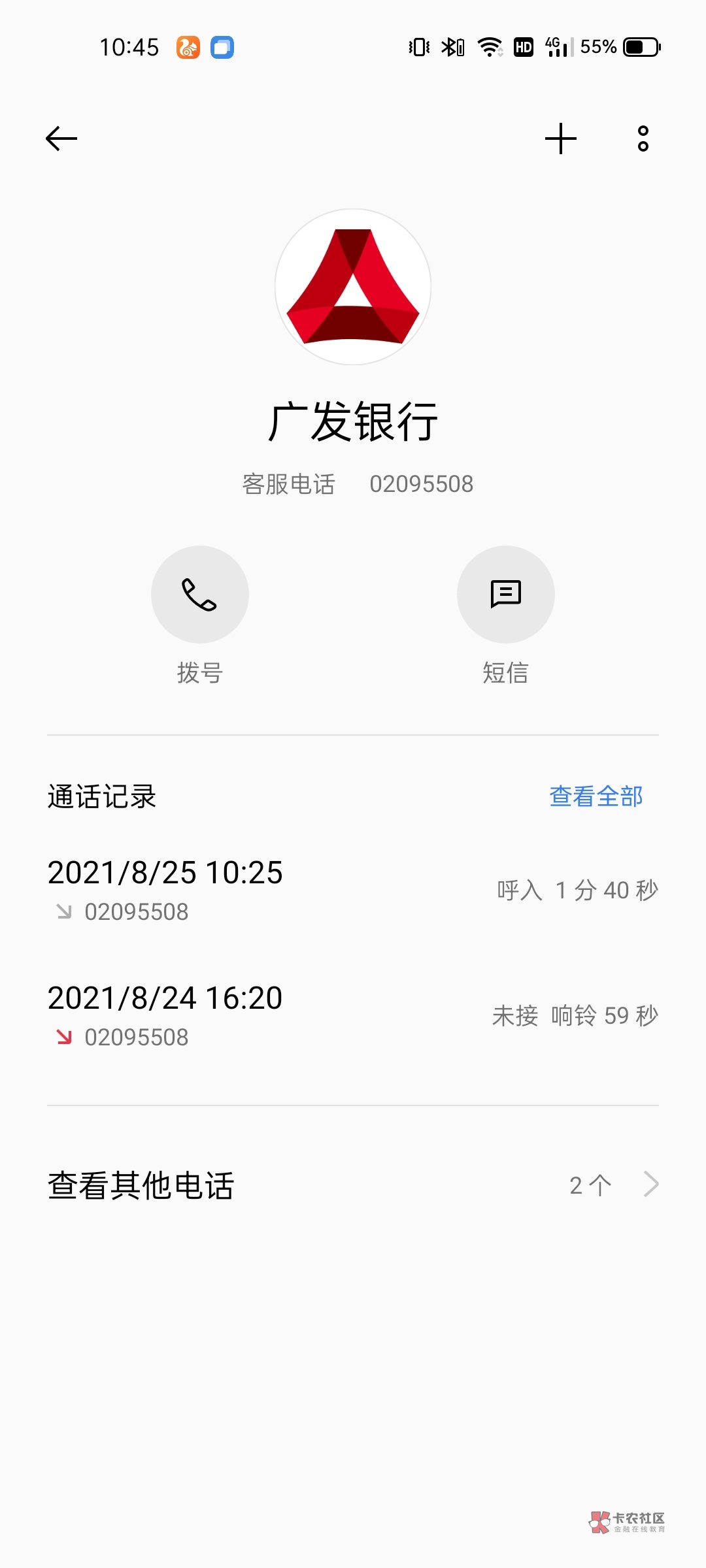This screenshot has height=1568, width=706.
Task: Open the overflow menu
Action: [643, 139]
